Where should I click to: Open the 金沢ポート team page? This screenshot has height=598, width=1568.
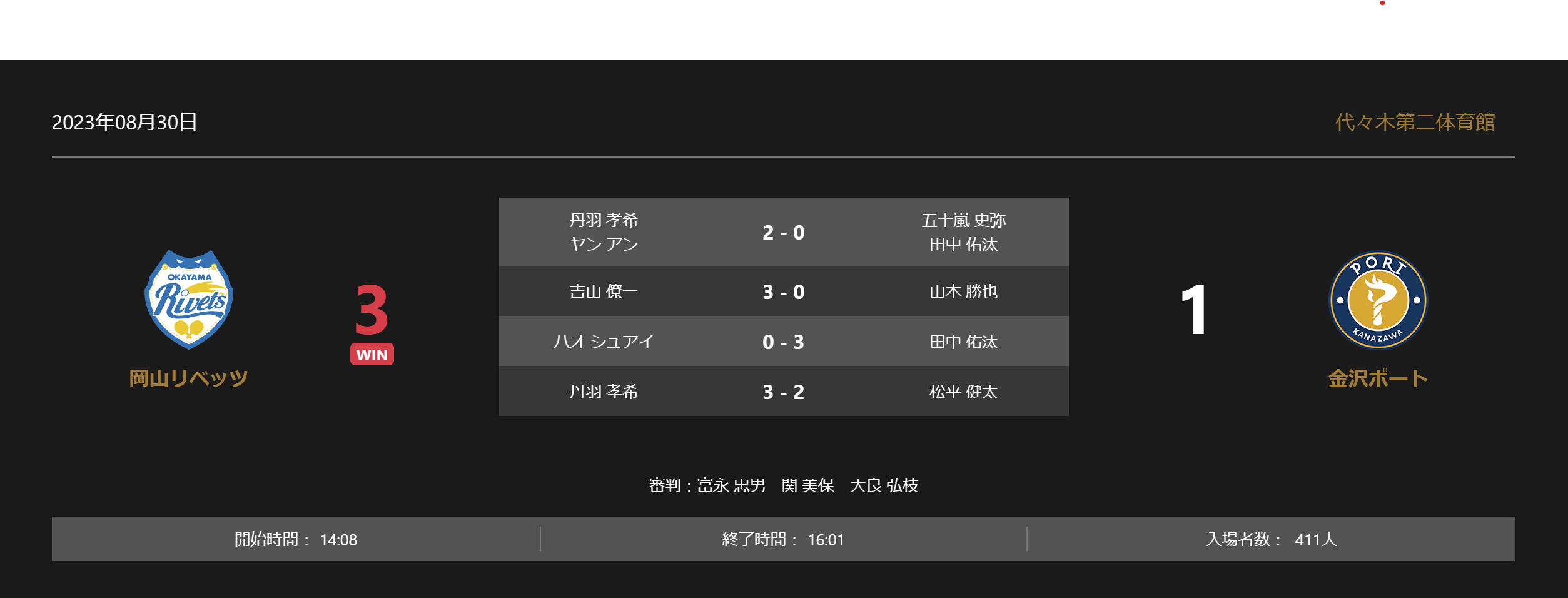[x=1377, y=378]
